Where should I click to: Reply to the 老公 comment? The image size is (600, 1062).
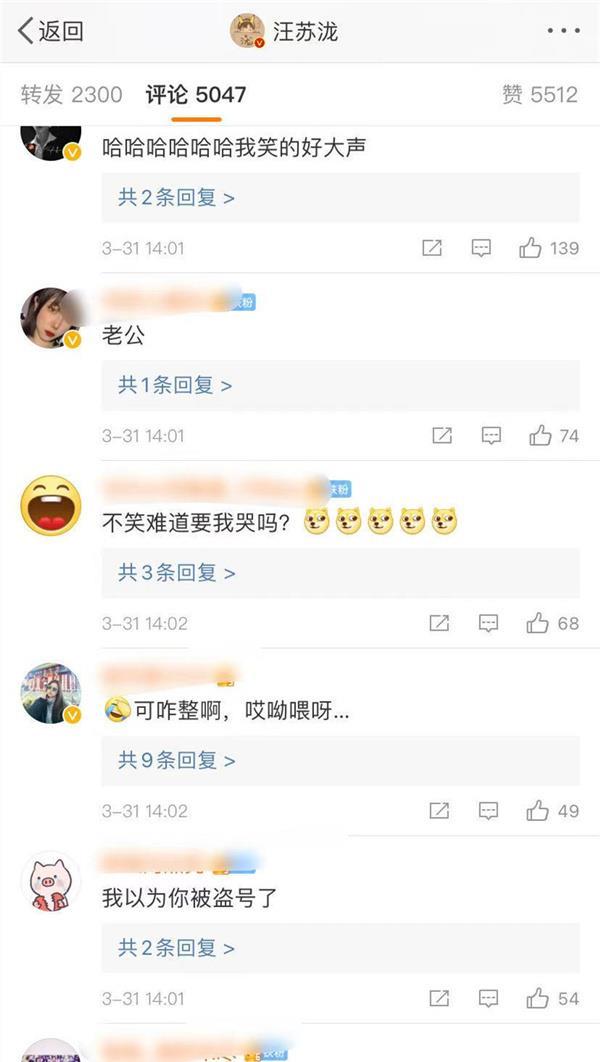(x=491, y=435)
